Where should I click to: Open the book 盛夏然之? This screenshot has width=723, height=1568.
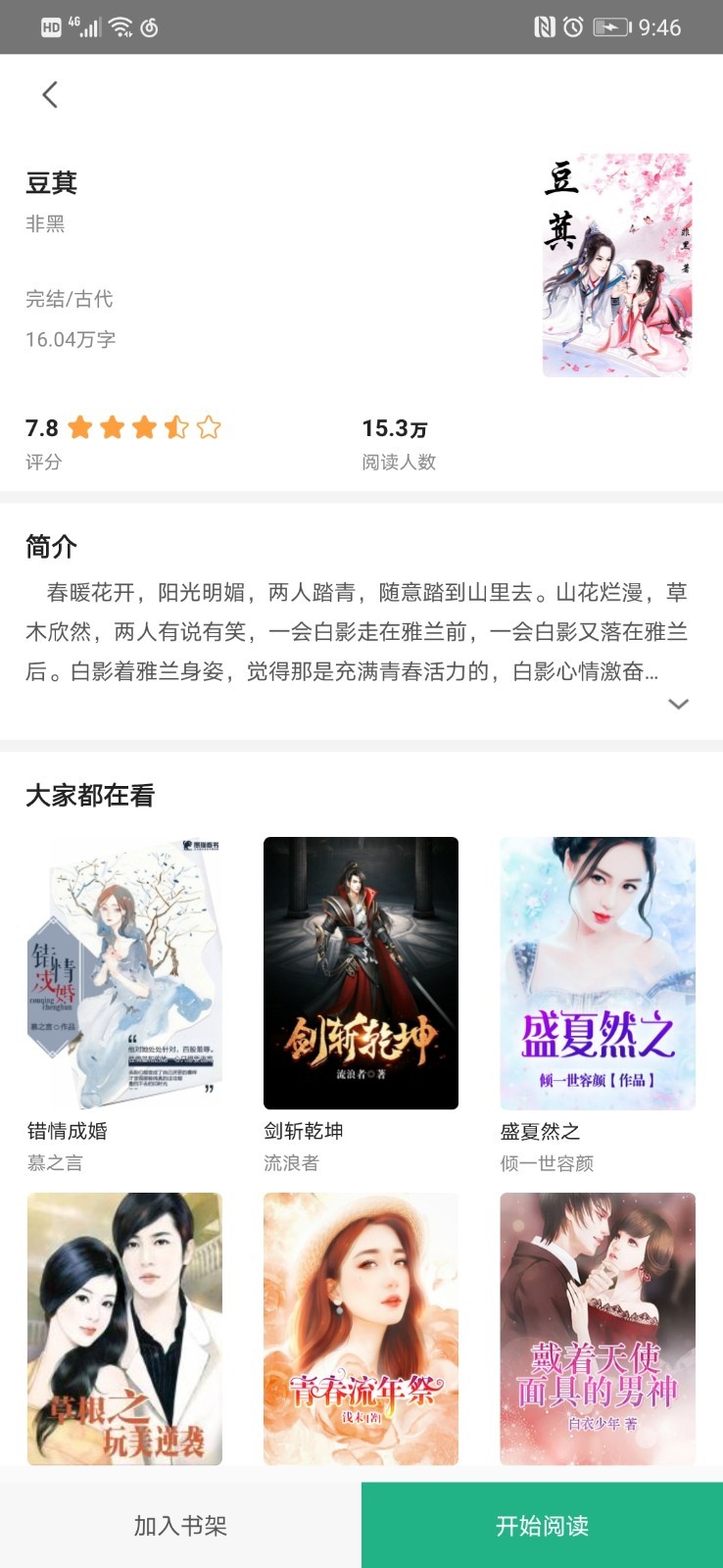coord(597,972)
